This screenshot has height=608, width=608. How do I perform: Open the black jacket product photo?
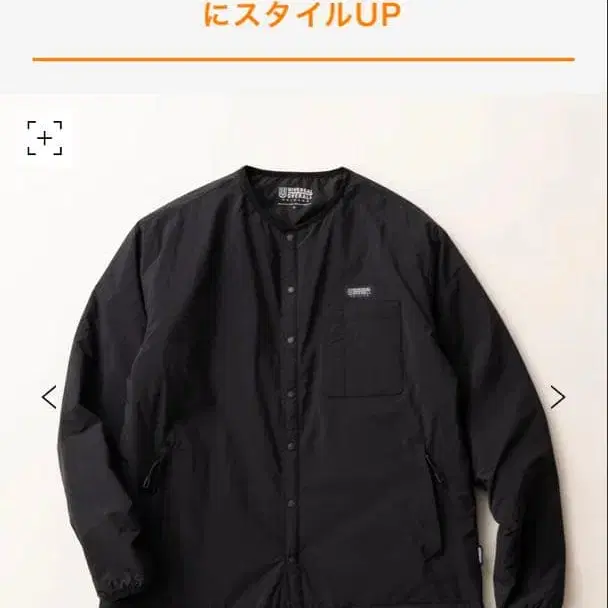304,390
